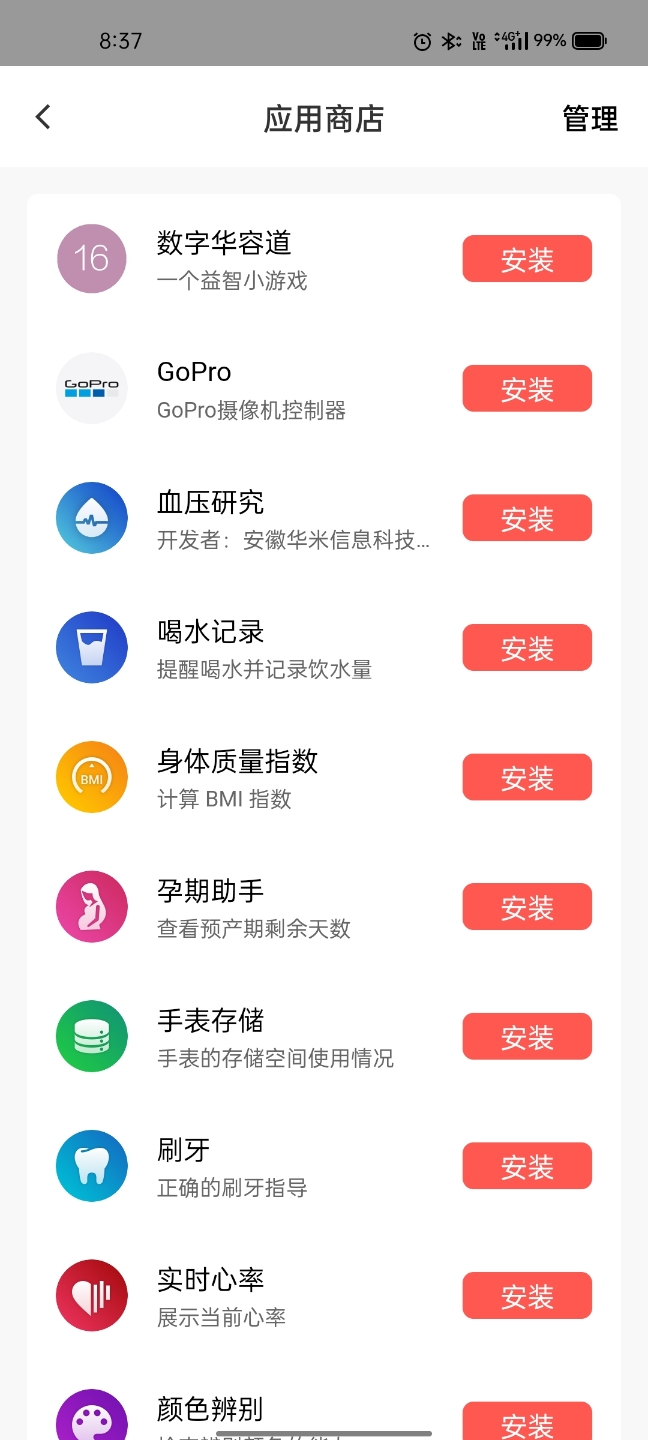
Task: Open the 刷牙 app entry
Action: [324, 1166]
